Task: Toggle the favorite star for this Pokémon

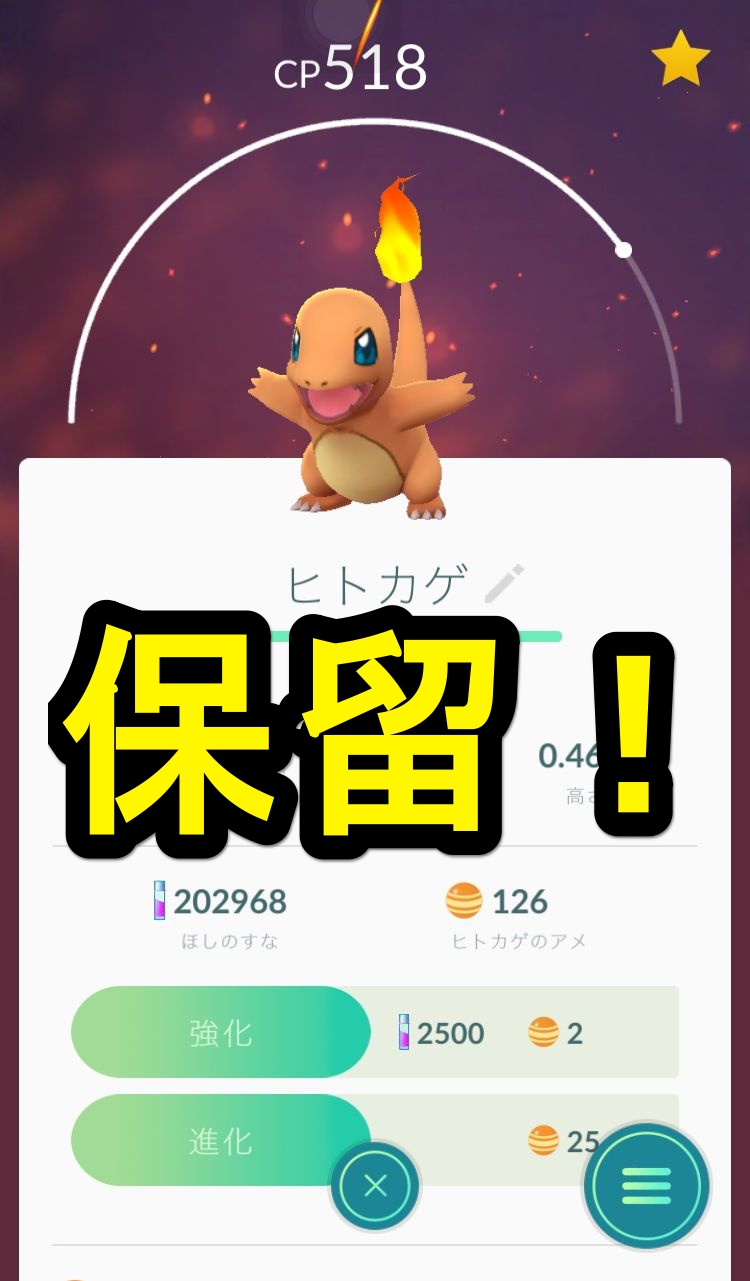Action: click(x=681, y=59)
